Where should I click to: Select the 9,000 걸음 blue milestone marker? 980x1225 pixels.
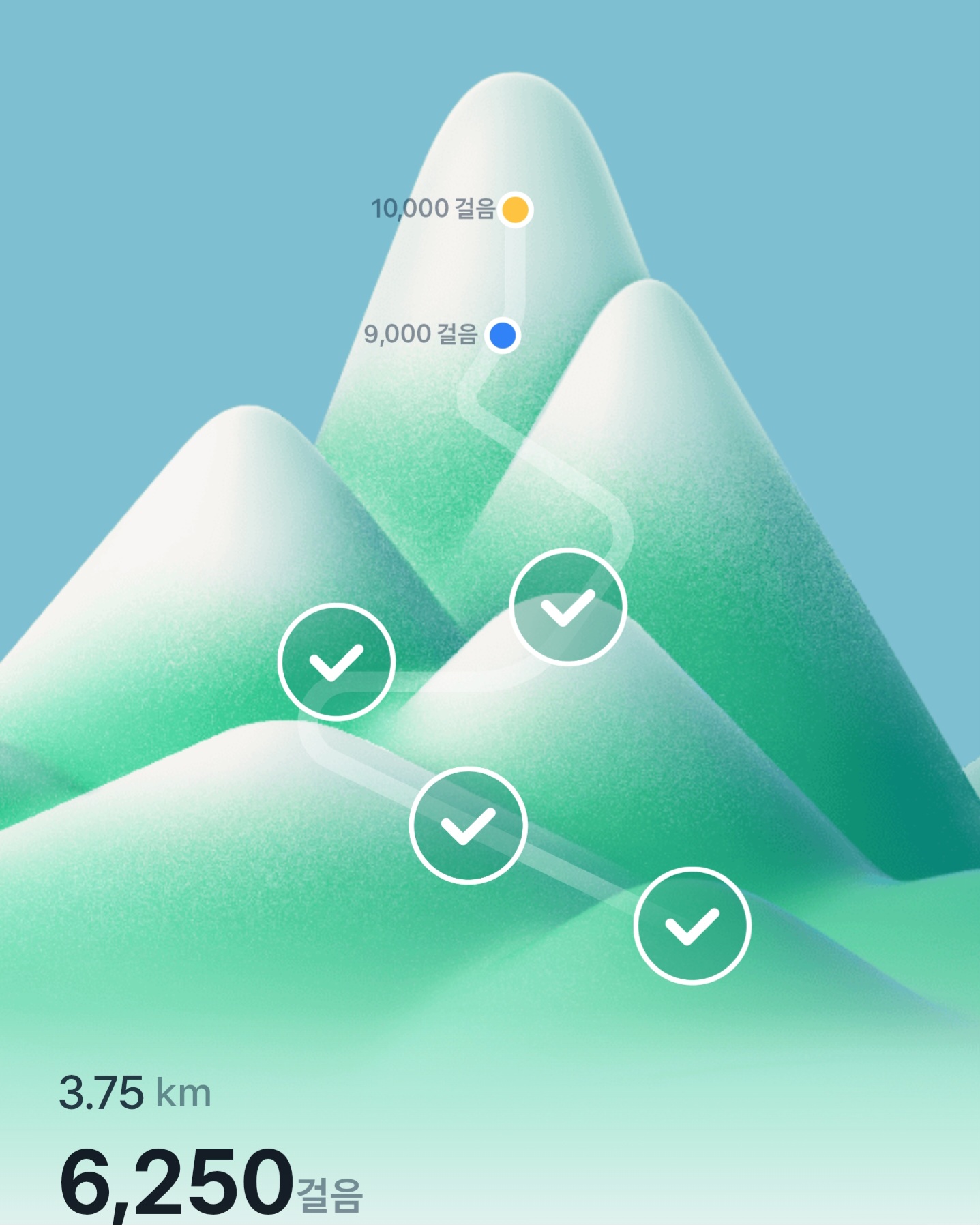[x=503, y=336]
